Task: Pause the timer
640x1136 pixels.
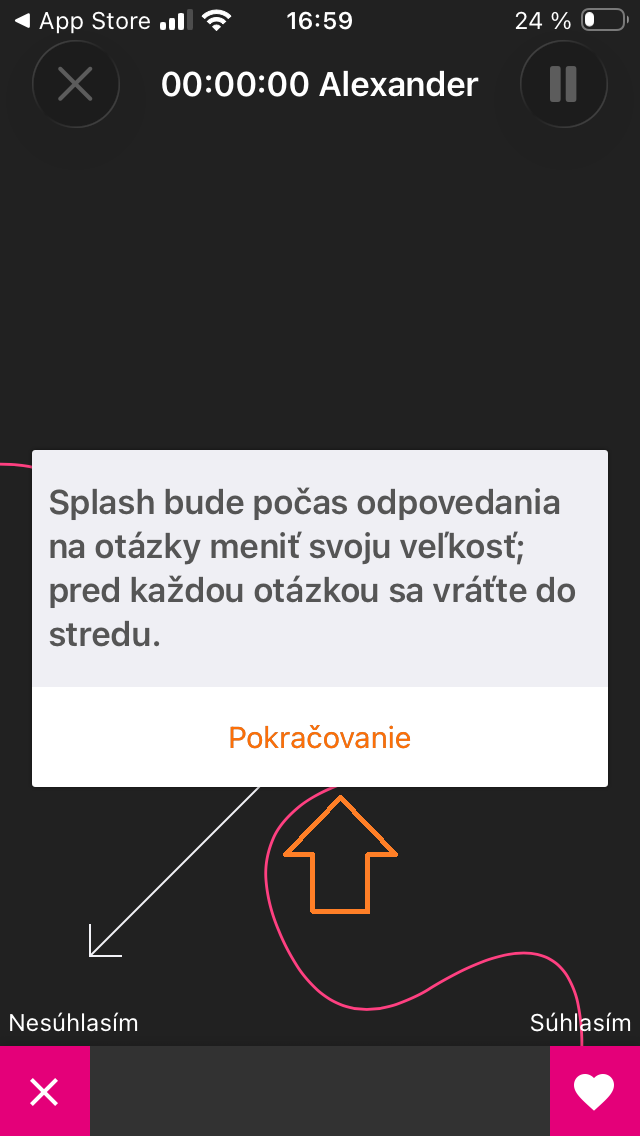Action: [564, 84]
